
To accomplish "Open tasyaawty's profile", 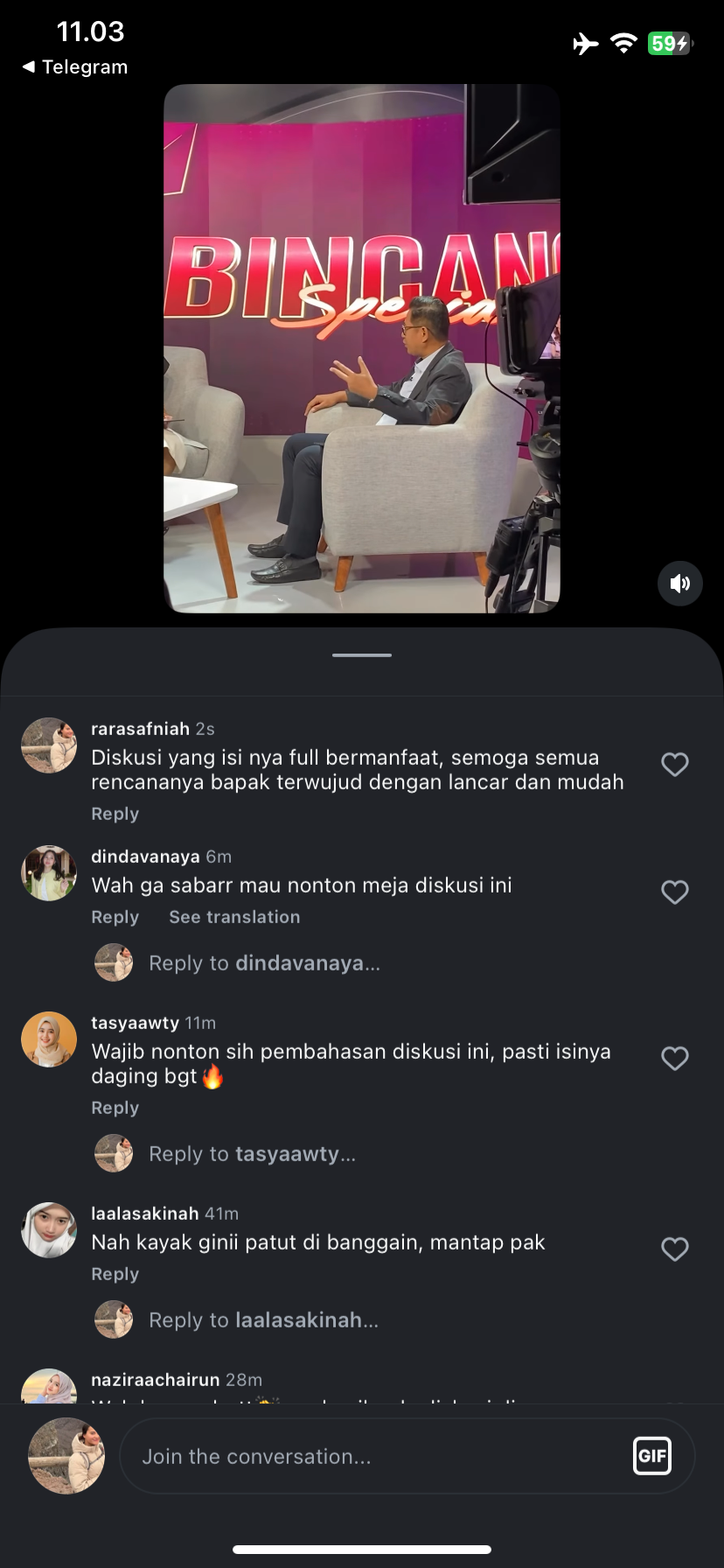I will (x=49, y=1039).
